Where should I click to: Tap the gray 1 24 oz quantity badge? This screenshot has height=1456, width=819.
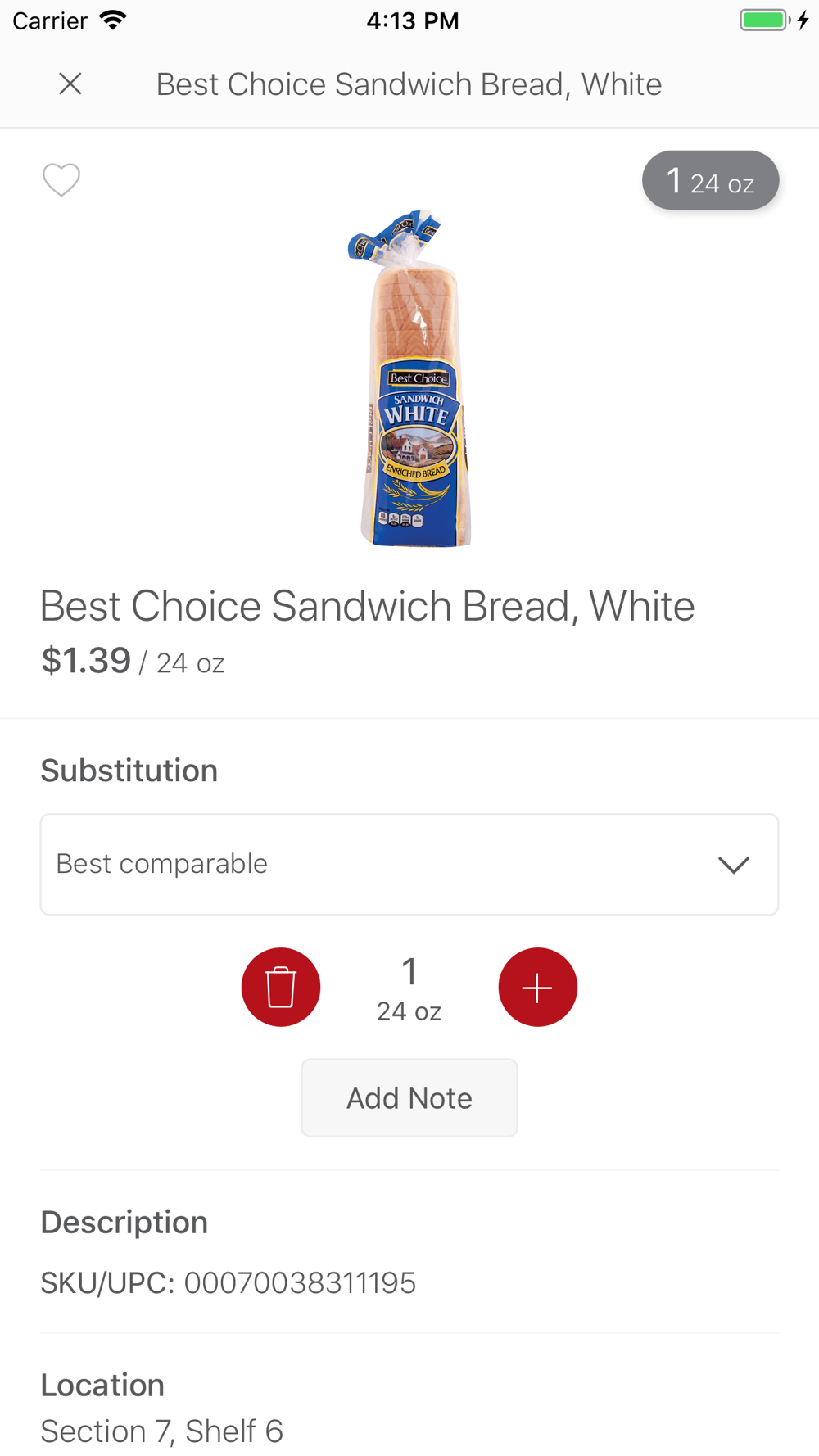pyautogui.click(x=711, y=180)
